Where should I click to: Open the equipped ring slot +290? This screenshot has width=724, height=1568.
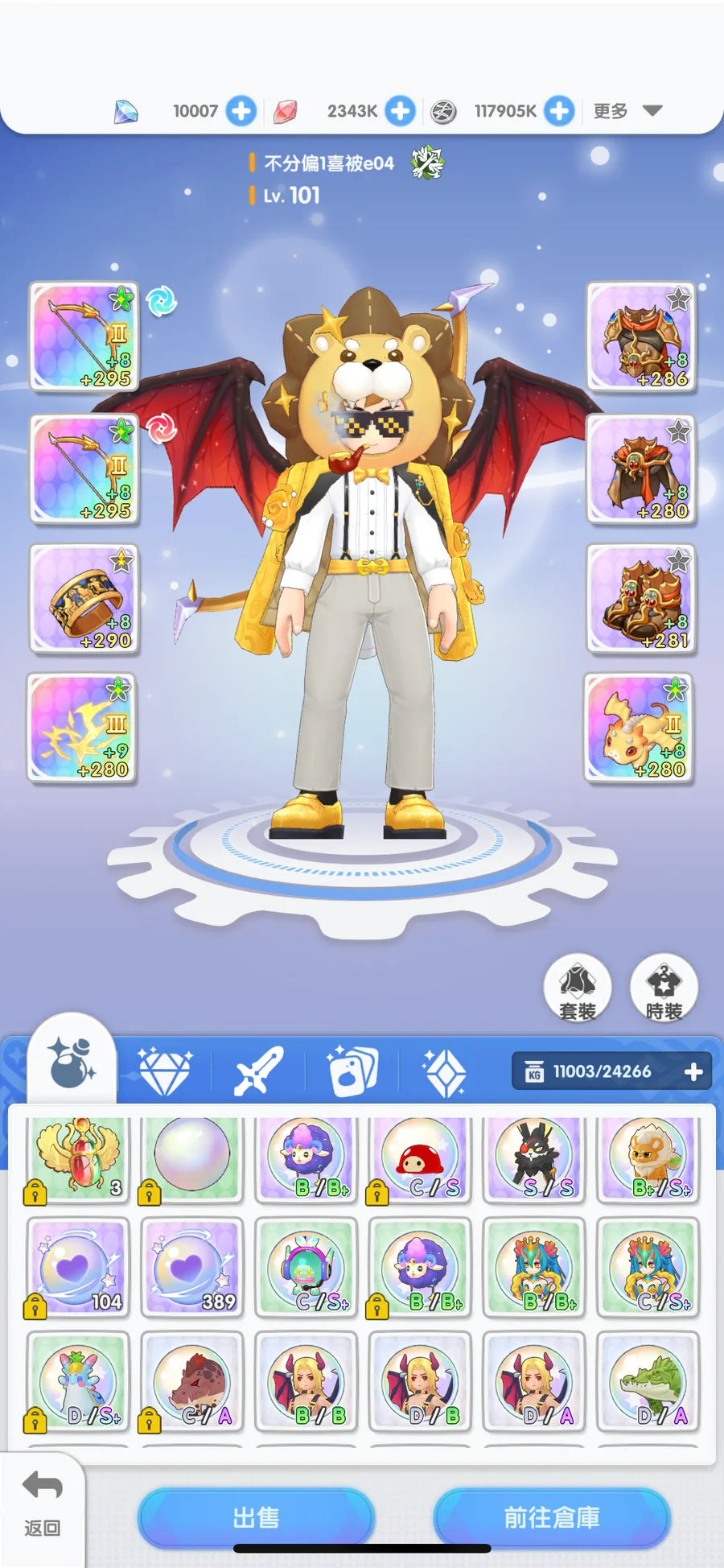click(x=84, y=598)
